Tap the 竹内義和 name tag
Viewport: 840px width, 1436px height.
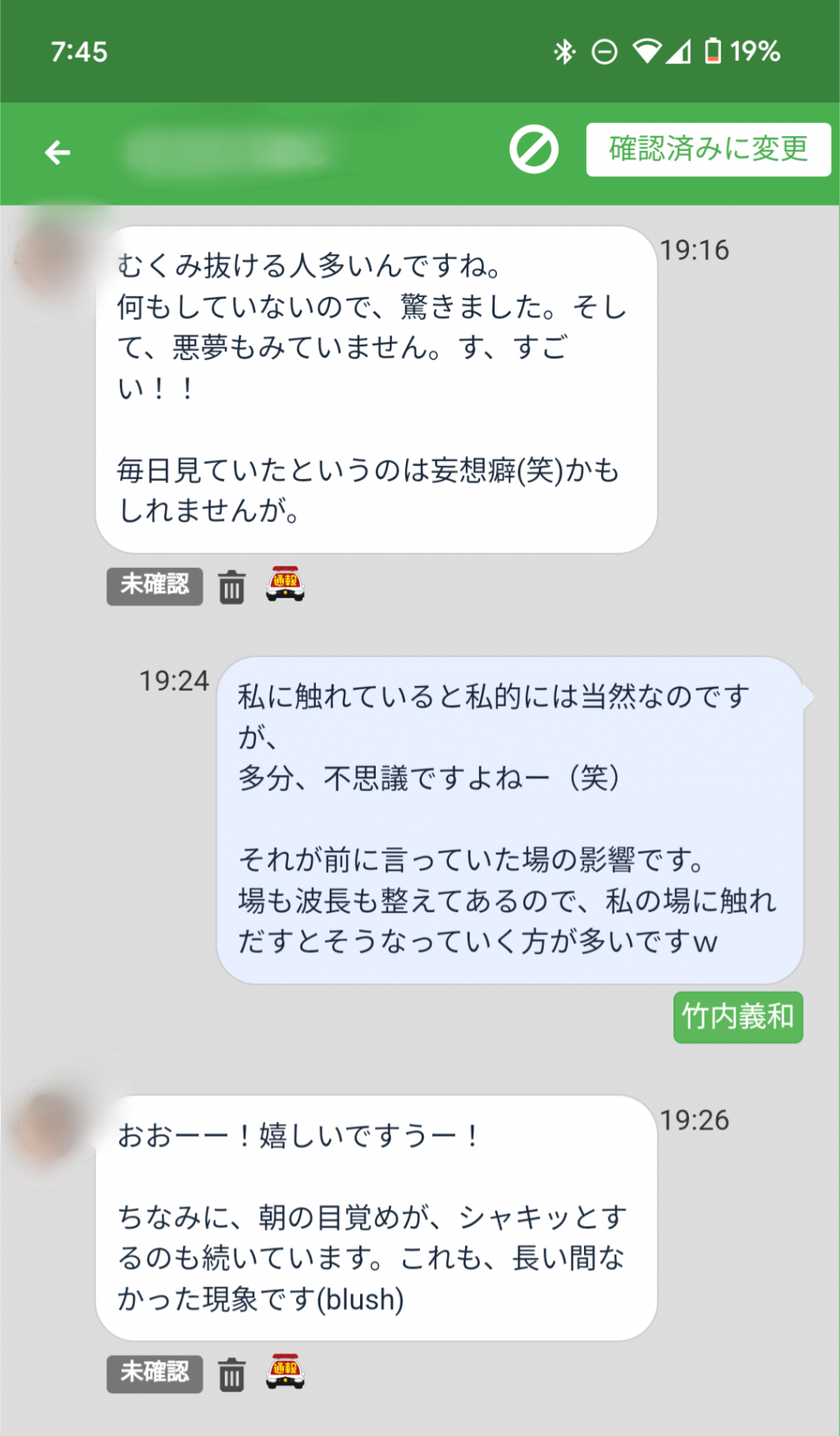[738, 1018]
